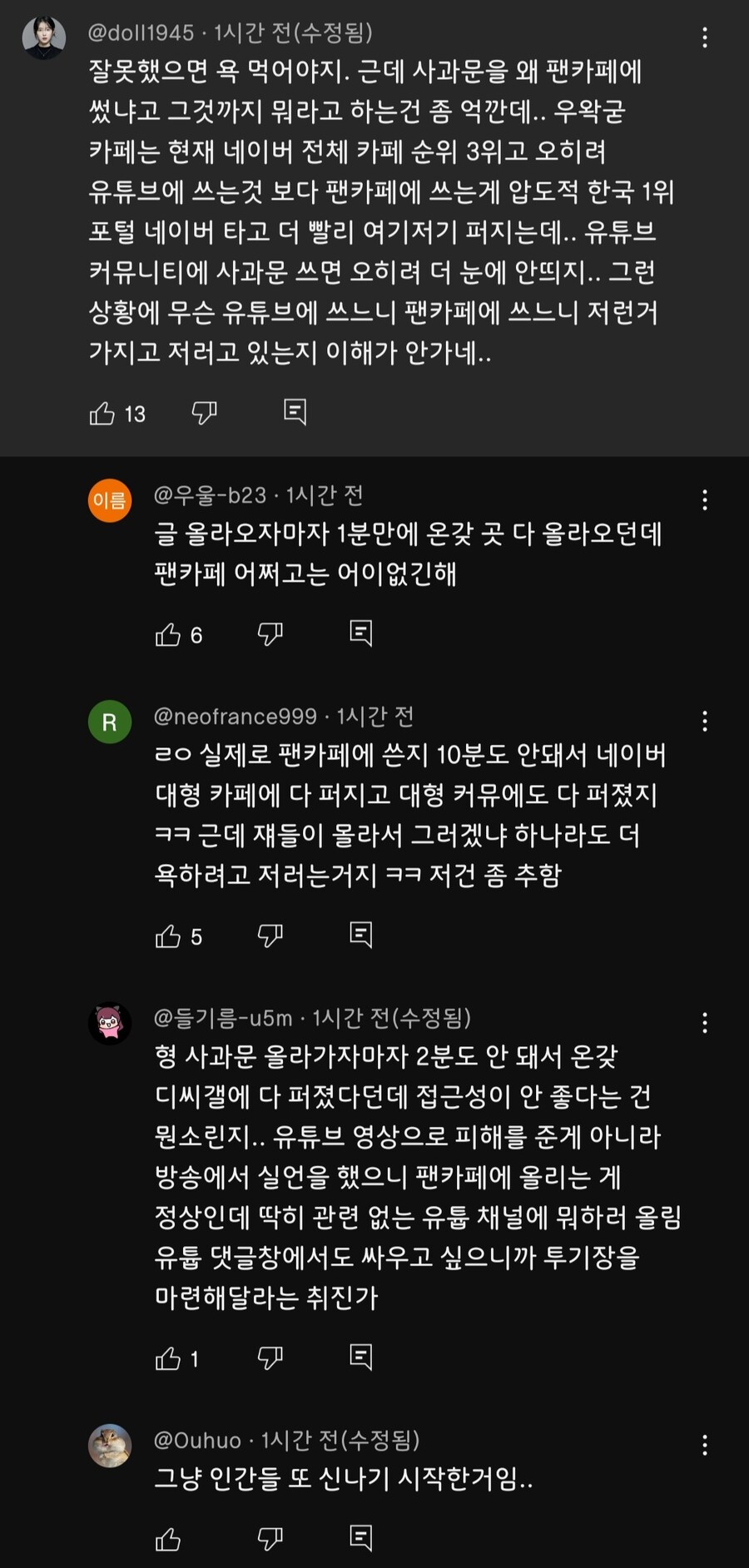Open more options for @우울-b23's reply
This screenshot has width=749, height=1568.
(705, 499)
